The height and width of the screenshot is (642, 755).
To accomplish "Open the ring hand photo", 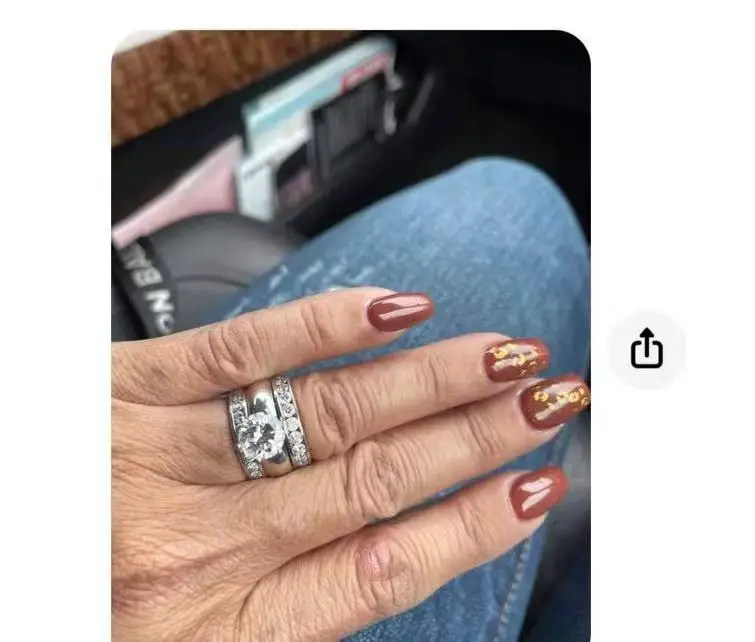I will coord(351,336).
